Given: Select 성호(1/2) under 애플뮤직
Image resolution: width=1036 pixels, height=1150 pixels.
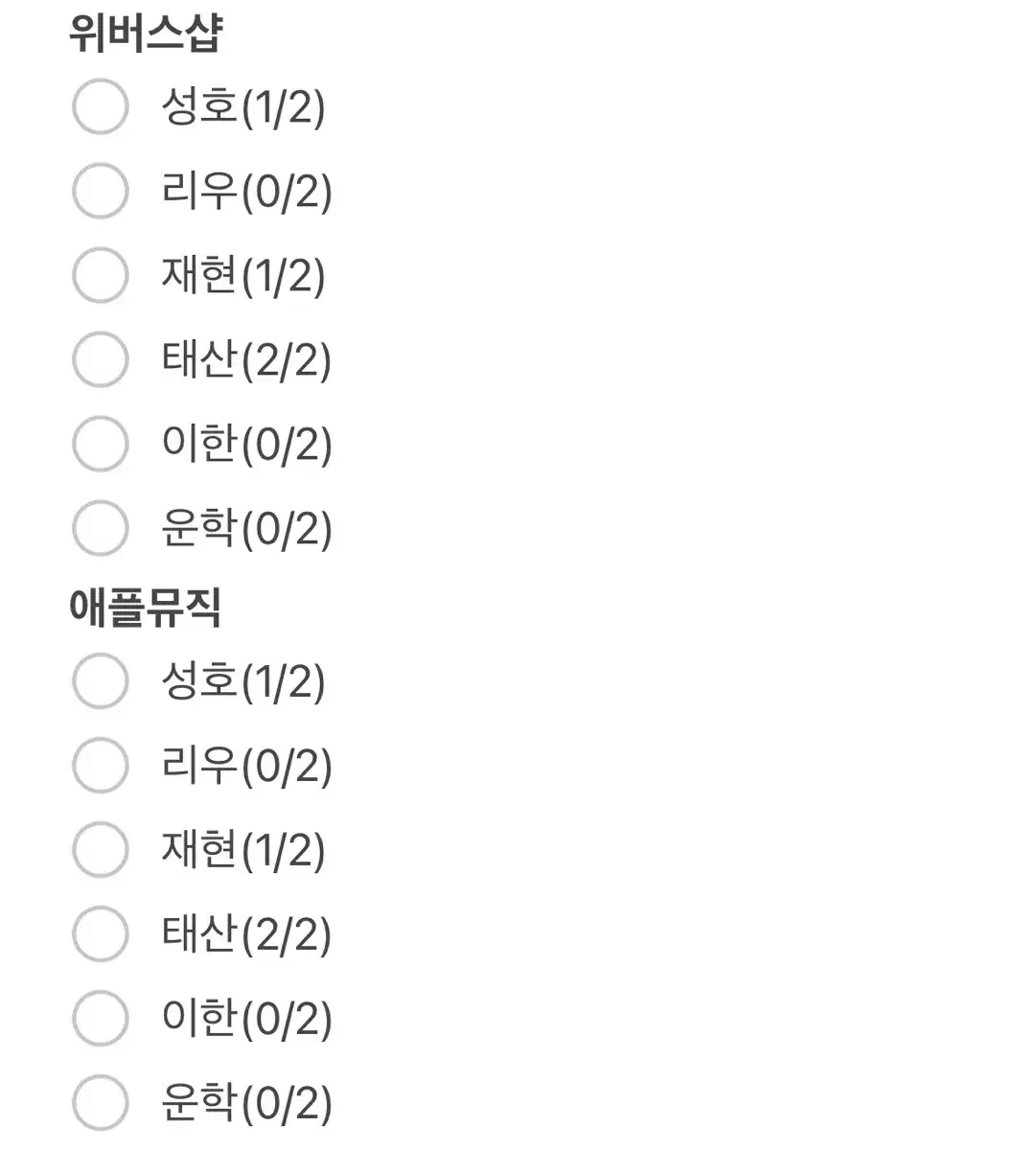Looking at the screenshot, I should pos(100,682).
